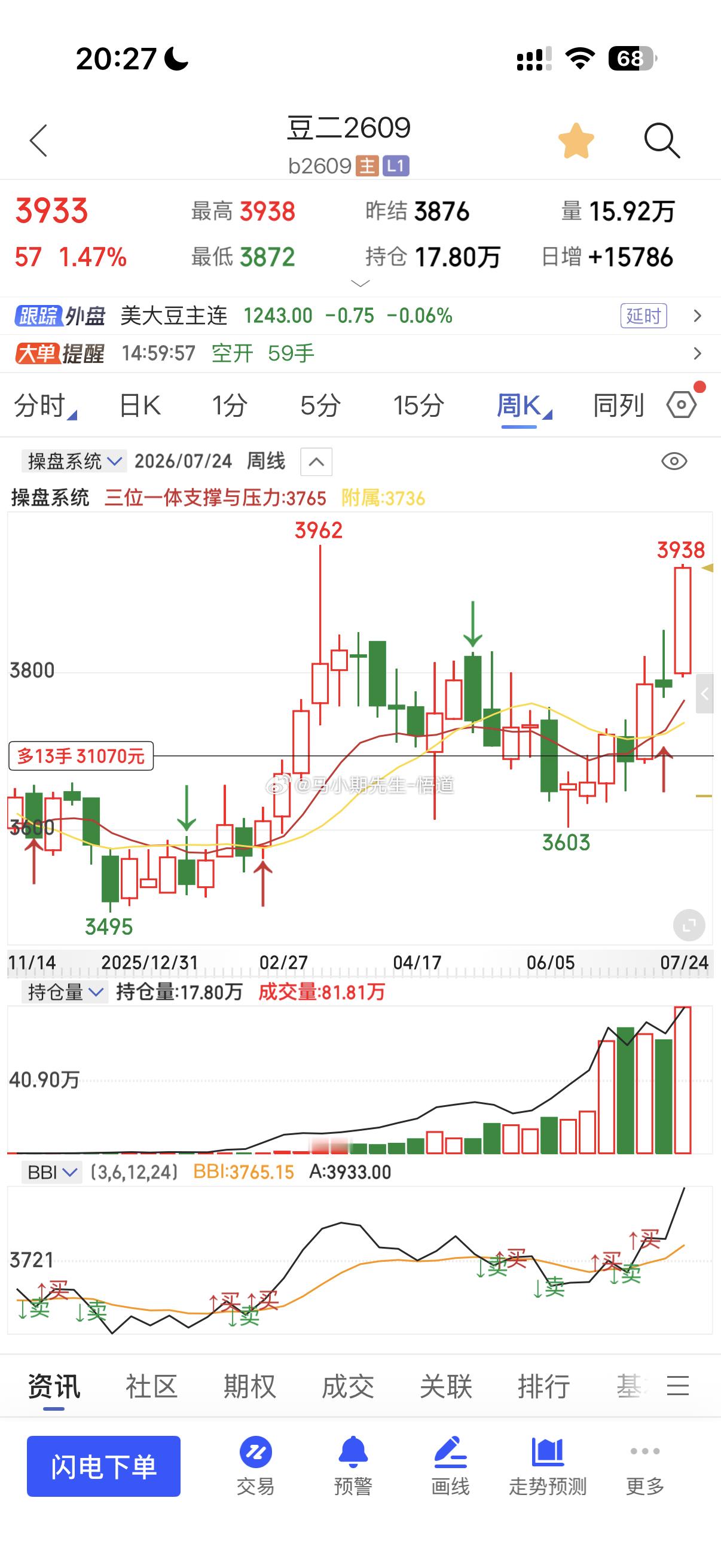Open the 大单提醒 alert row
This screenshot has width=721, height=1568.
[x=360, y=353]
